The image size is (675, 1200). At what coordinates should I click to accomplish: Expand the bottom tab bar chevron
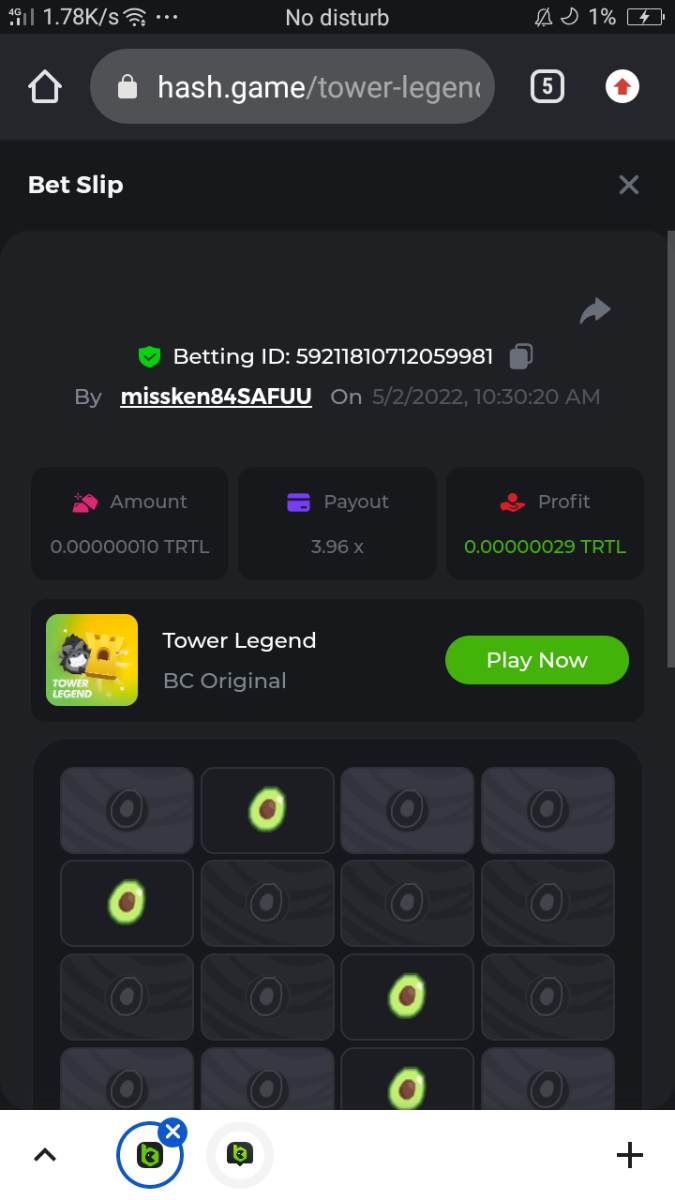(x=45, y=1156)
